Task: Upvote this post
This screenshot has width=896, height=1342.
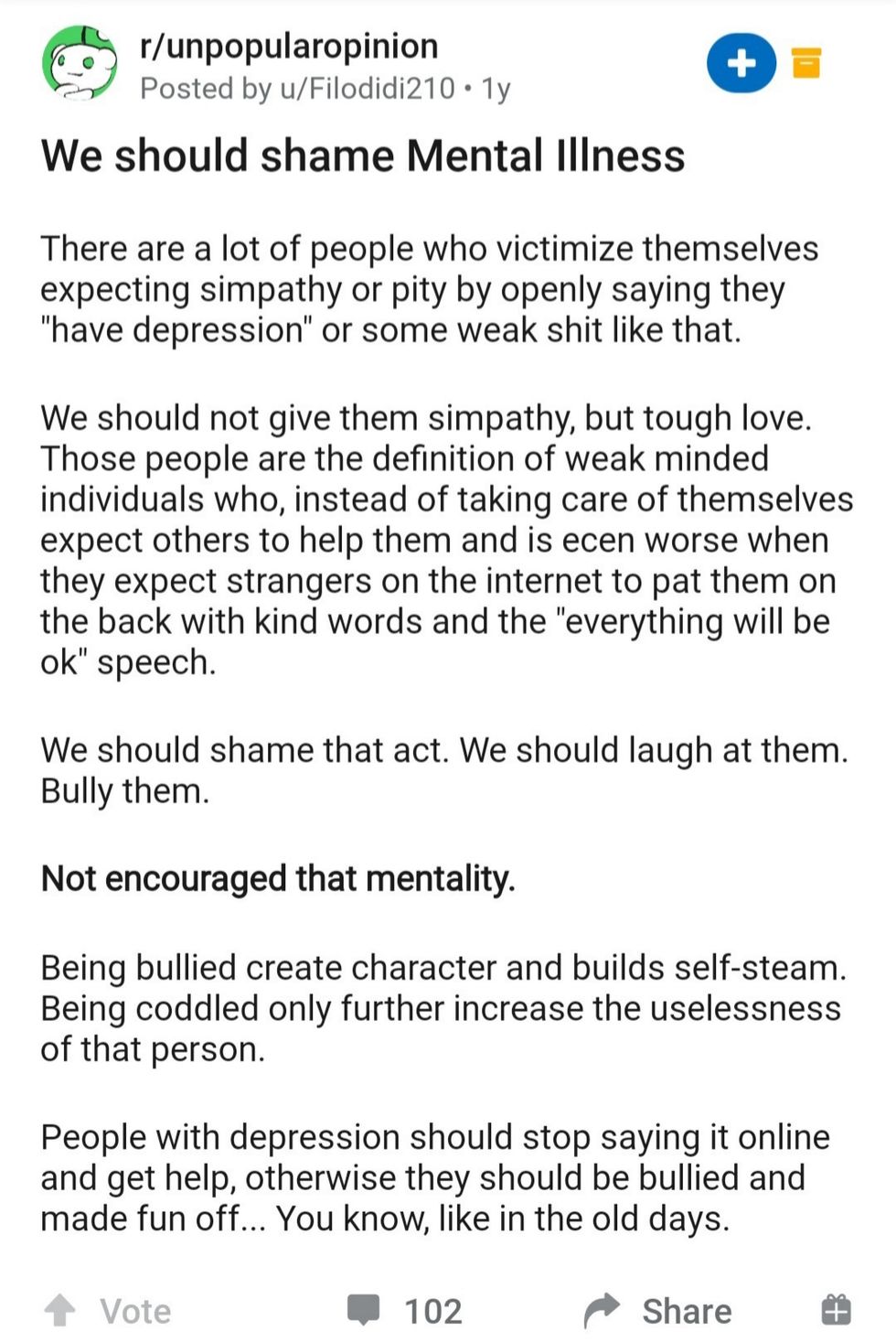Action: point(61,1310)
